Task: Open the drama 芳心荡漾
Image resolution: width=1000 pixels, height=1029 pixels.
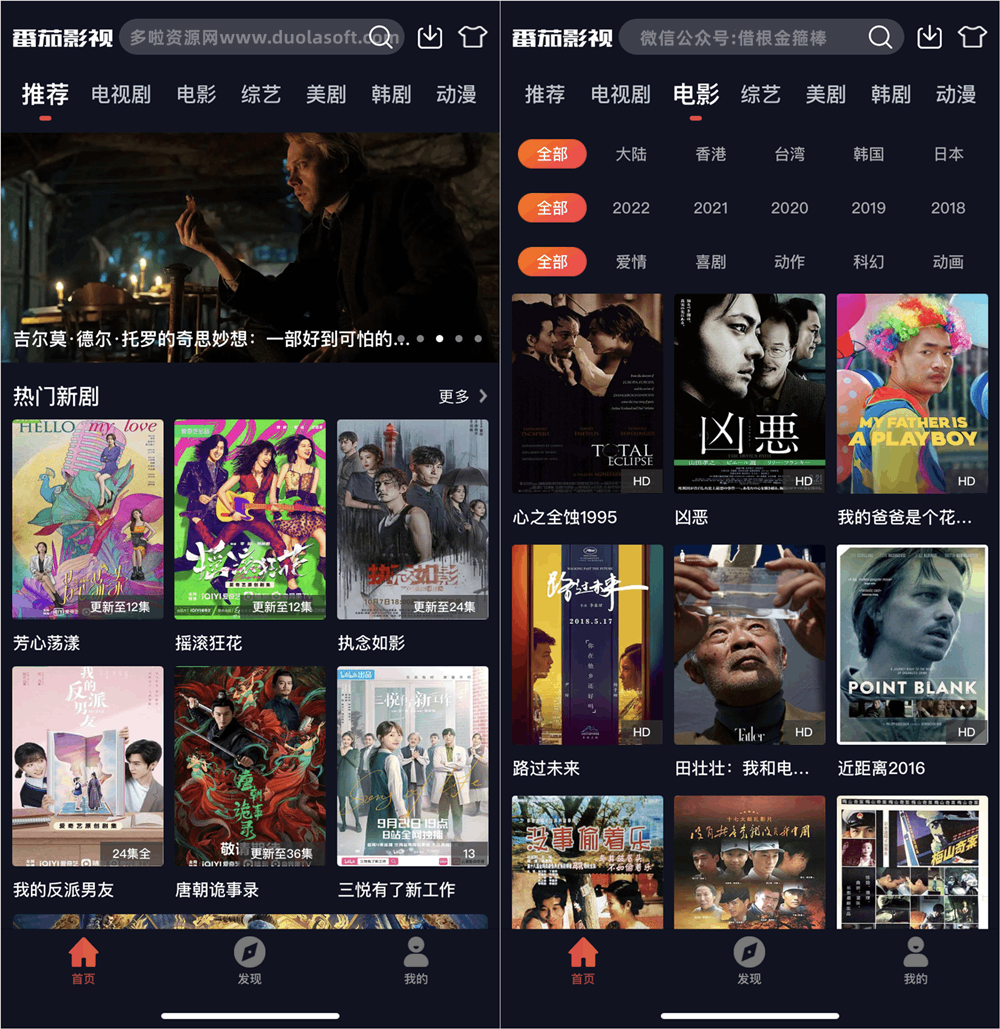Action: tap(88, 519)
